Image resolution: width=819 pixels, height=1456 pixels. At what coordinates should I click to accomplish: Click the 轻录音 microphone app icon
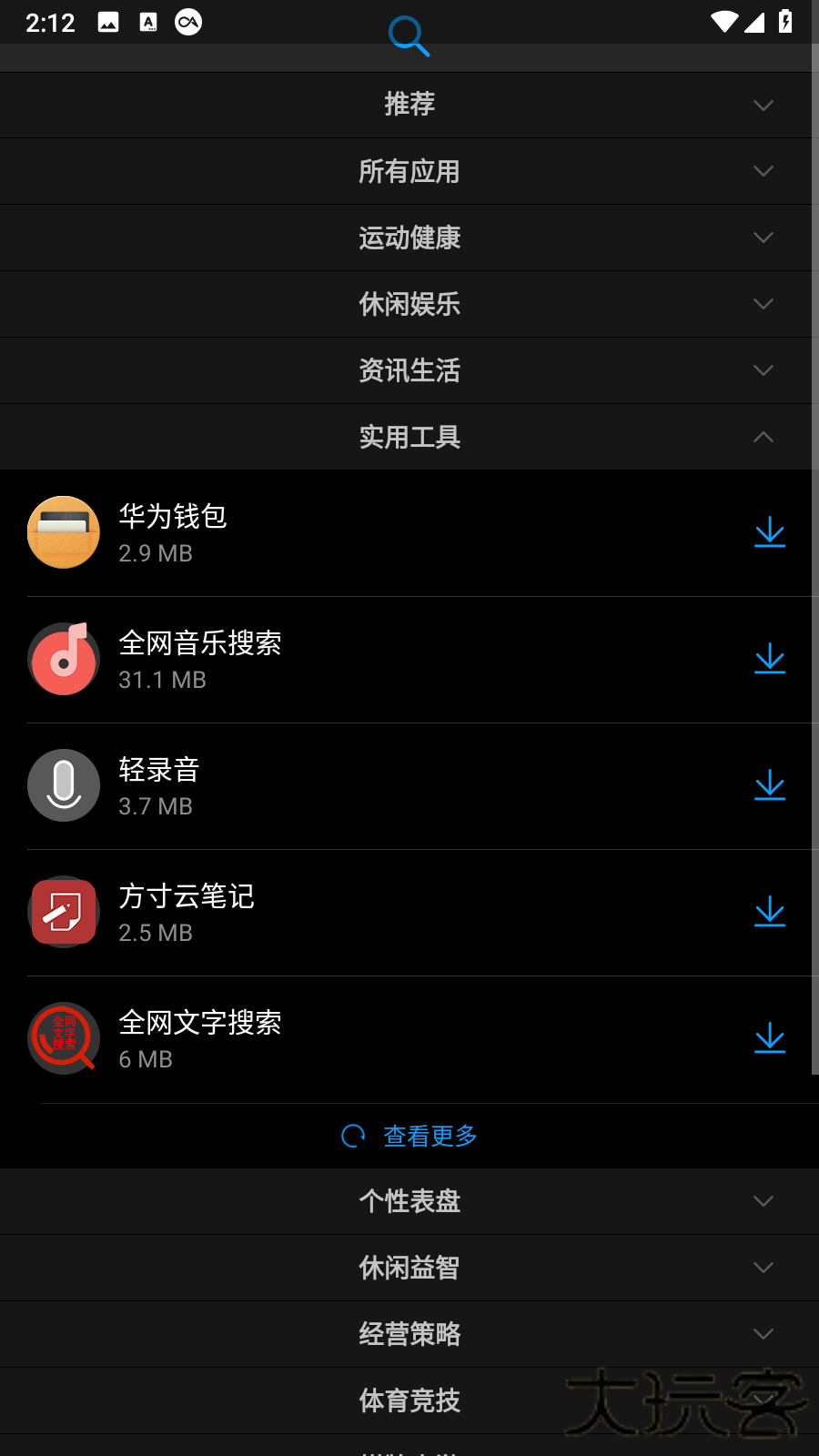pyautogui.click(x=63, y=785)
